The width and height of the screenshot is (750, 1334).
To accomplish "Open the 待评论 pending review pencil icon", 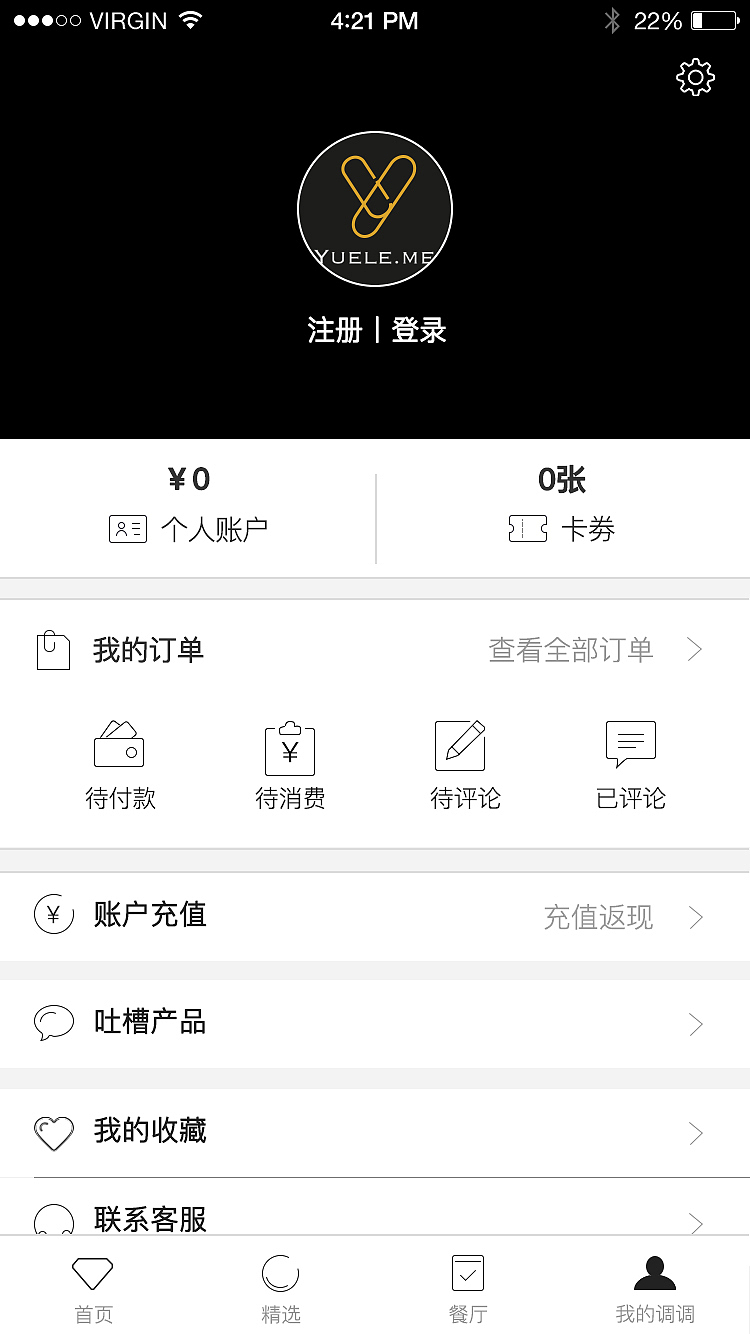I will point(459,745).
